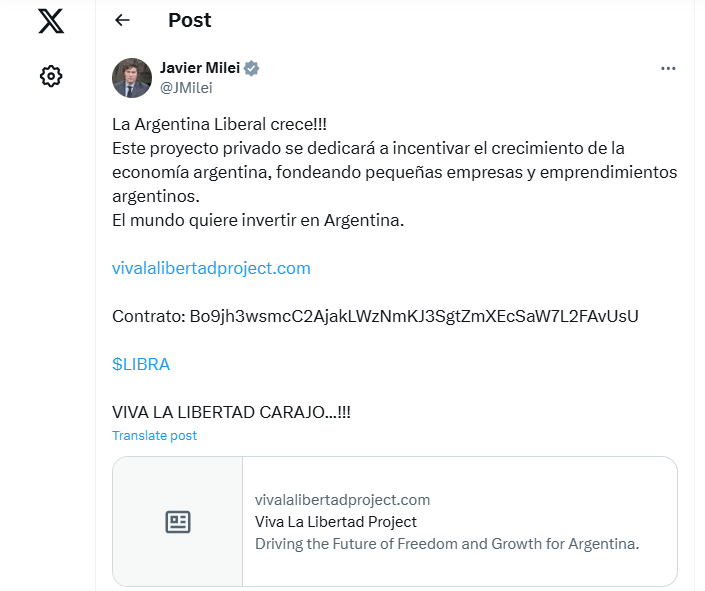Translate post into your language
This screenshot has width=705, height=591.
[x=154, y=435]
